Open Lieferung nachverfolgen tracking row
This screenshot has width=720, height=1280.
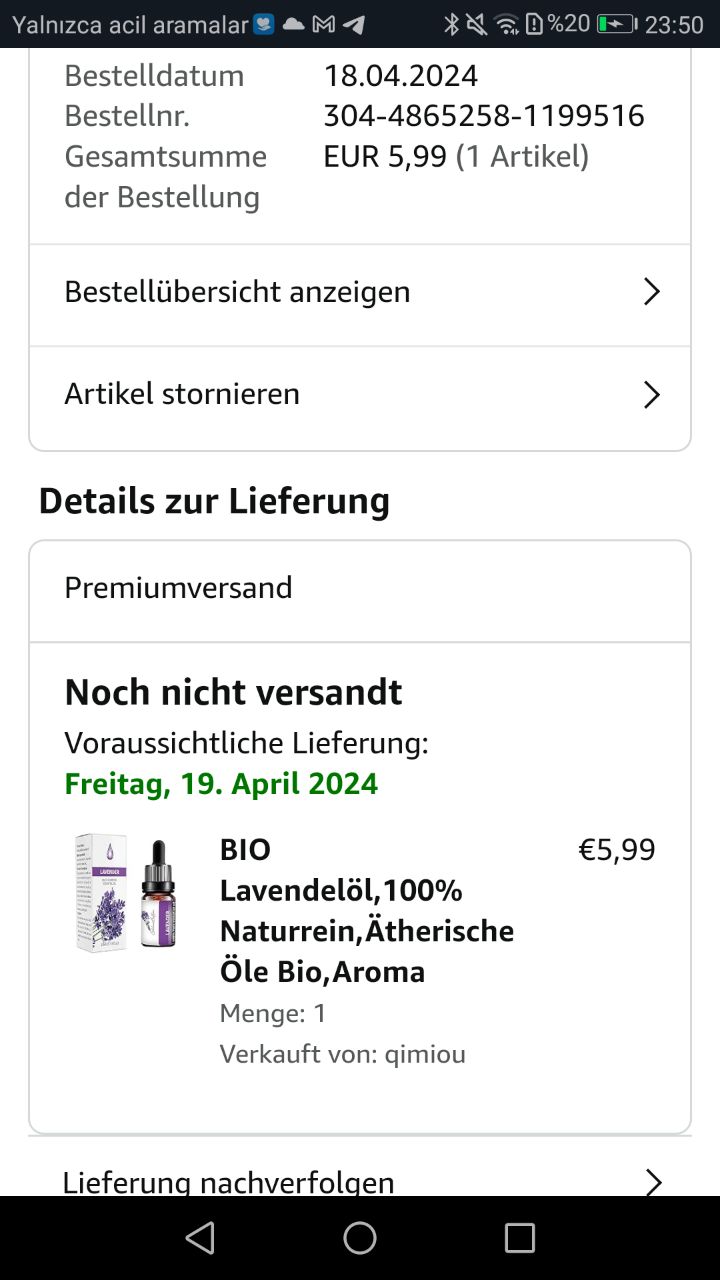click(x=360, y=1180)
